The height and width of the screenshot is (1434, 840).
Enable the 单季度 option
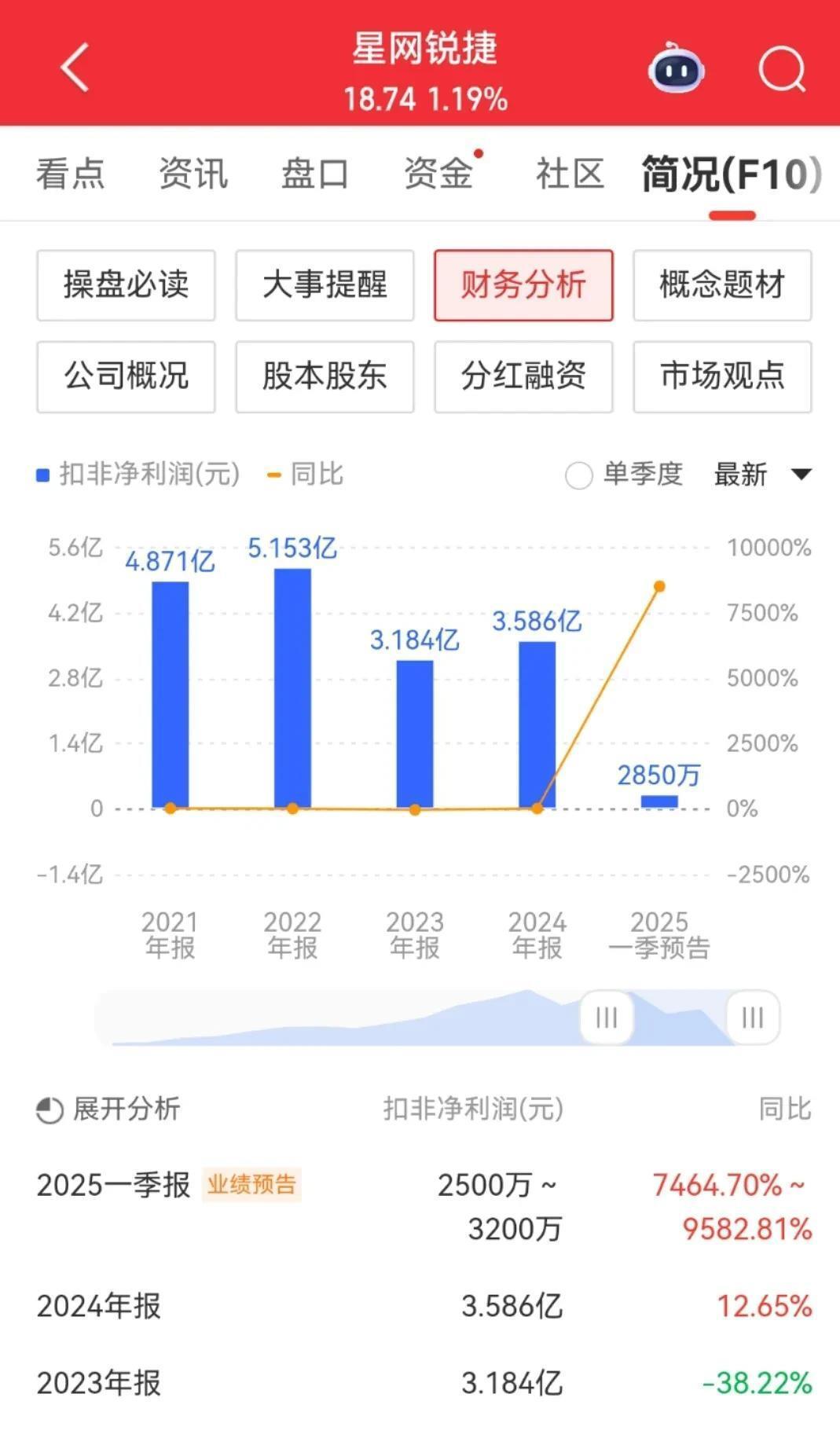(579, 475)
